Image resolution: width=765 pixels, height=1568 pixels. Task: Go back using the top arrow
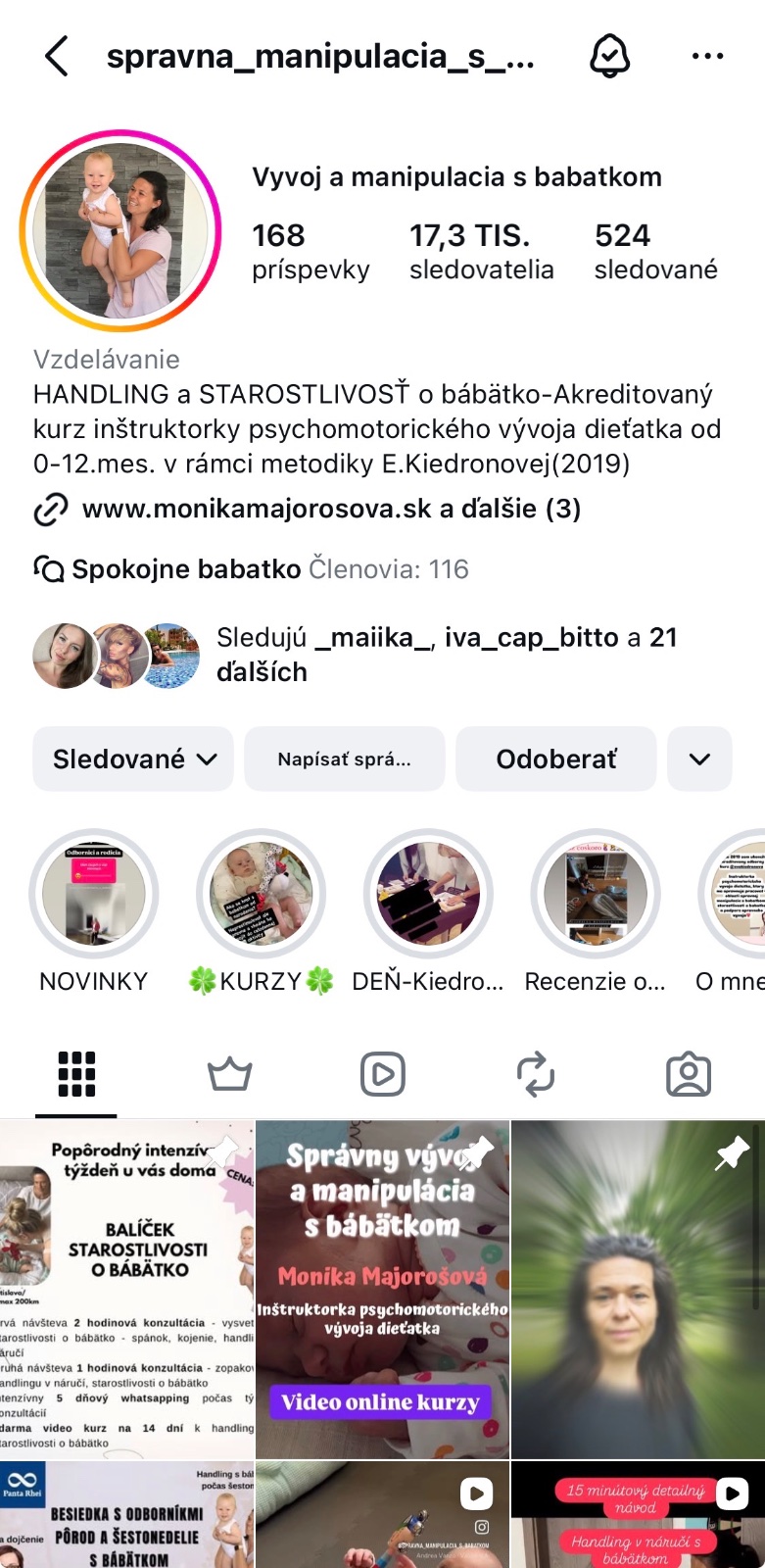pyautogui.click(x=57, y=57)
